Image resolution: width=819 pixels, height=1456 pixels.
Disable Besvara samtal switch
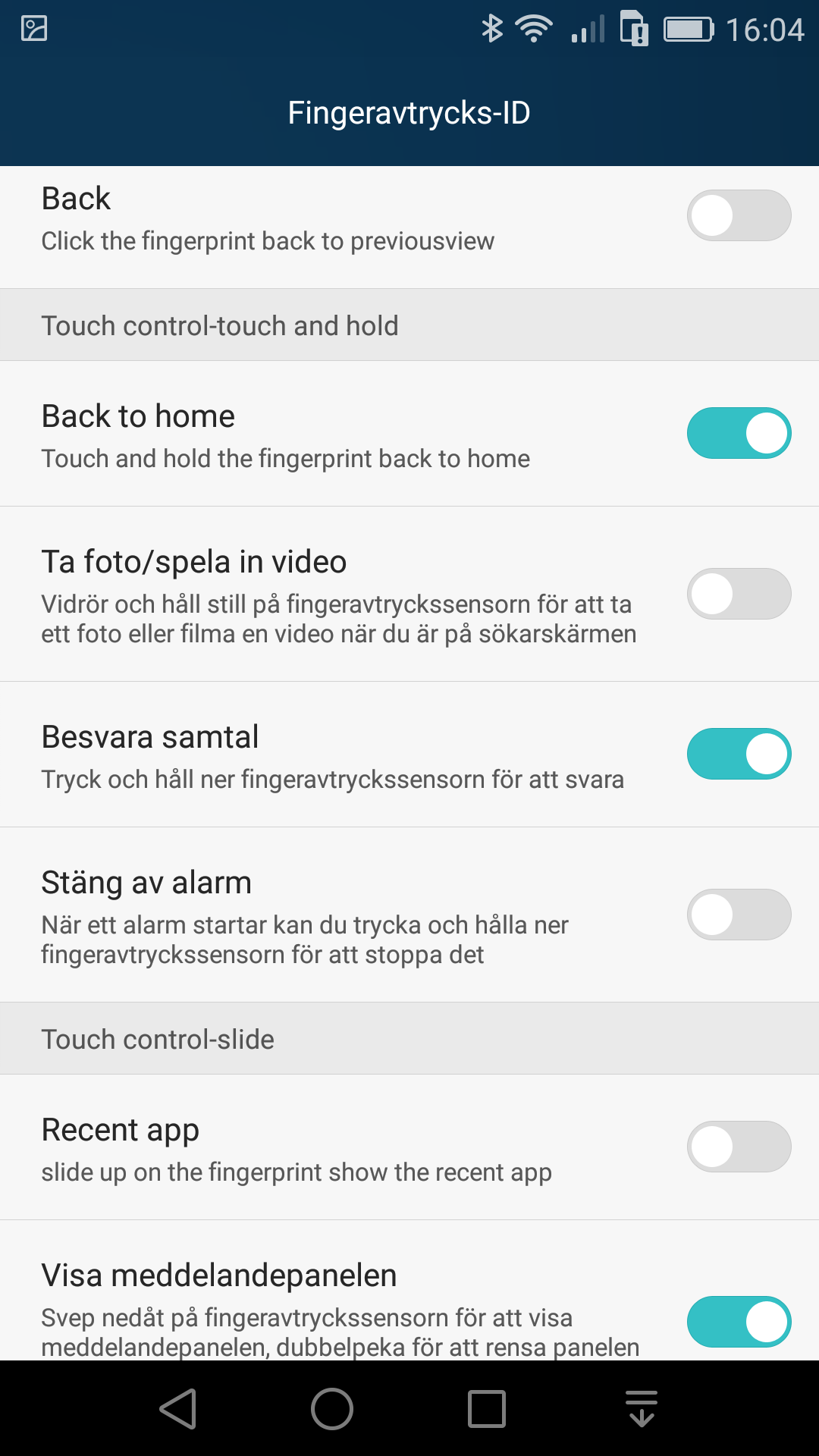pyautogui.click(x=739, y=754)
